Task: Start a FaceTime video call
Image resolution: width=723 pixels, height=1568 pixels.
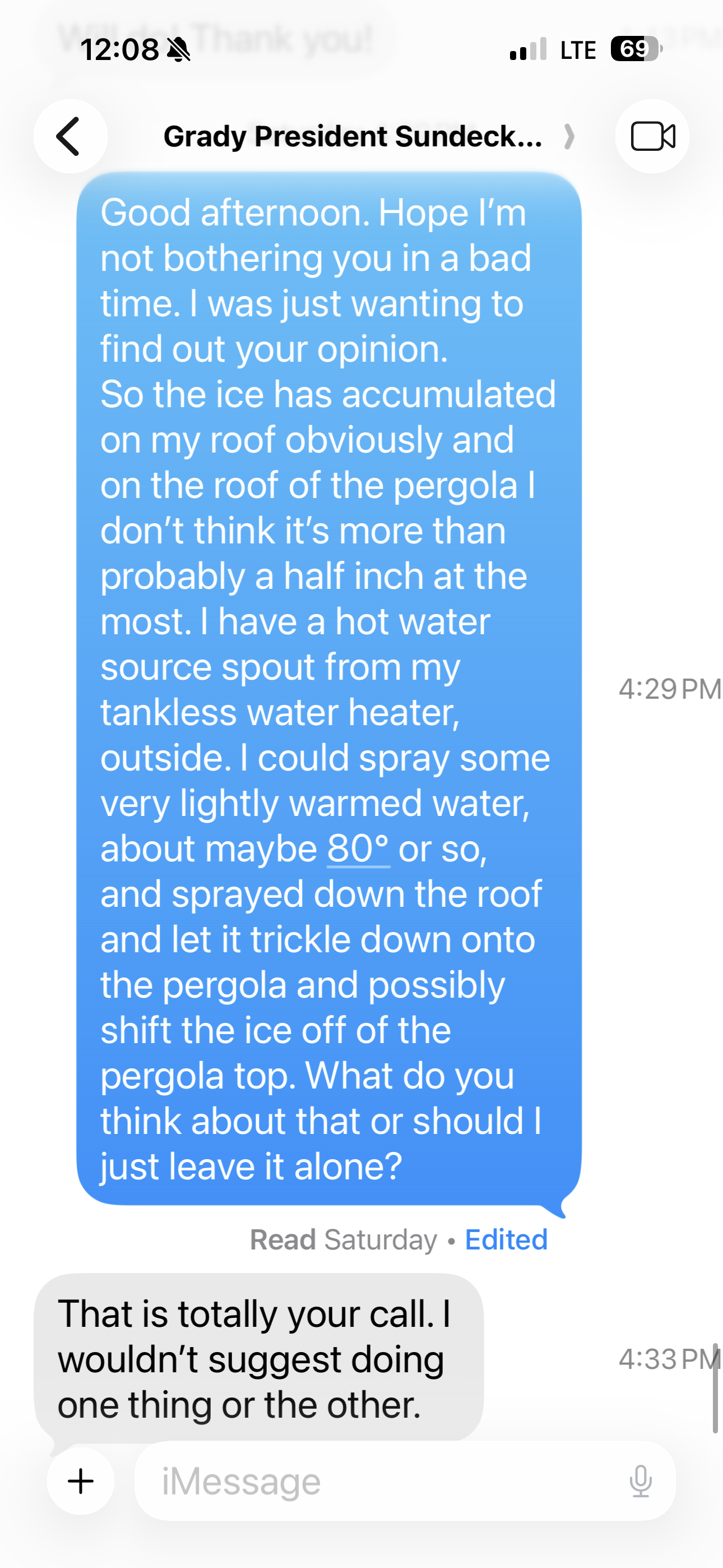Action: (652, 136)
